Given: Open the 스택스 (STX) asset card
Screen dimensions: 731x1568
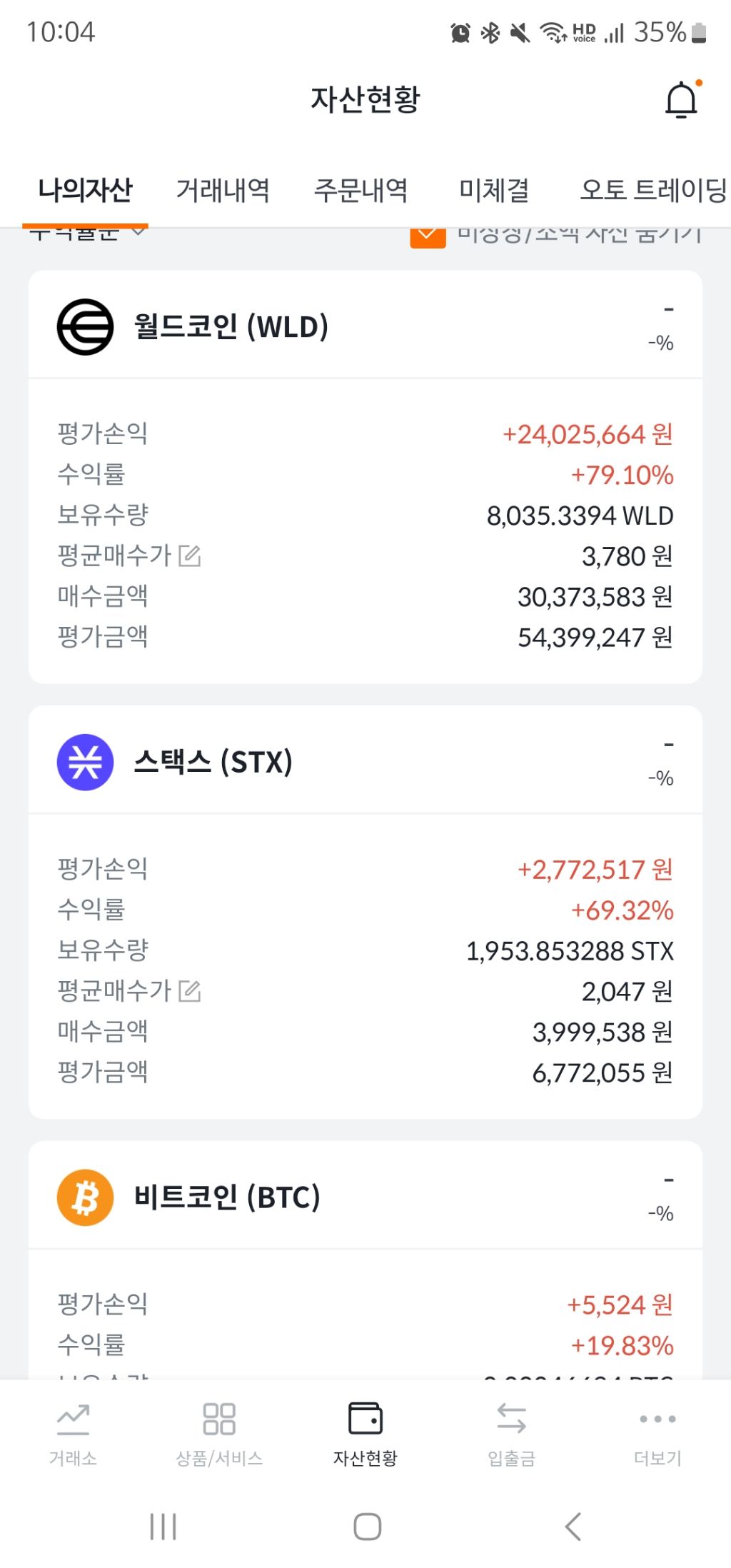Looking at the screenshot, I should coord(213,762).
